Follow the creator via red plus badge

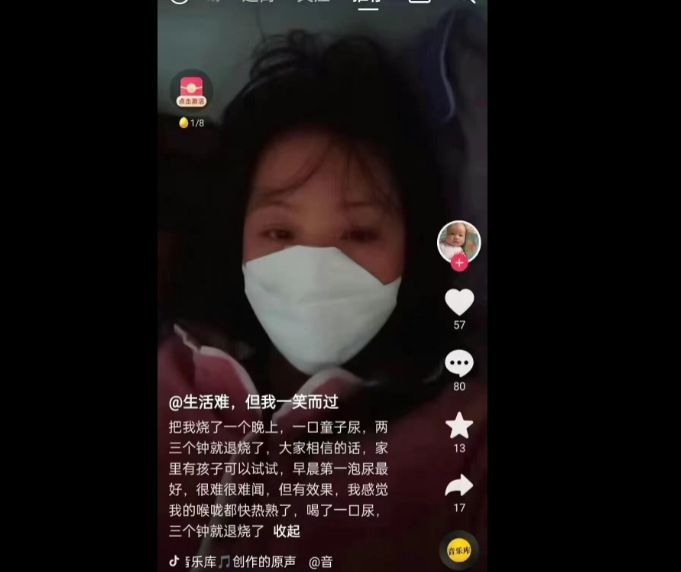point(459,263)
